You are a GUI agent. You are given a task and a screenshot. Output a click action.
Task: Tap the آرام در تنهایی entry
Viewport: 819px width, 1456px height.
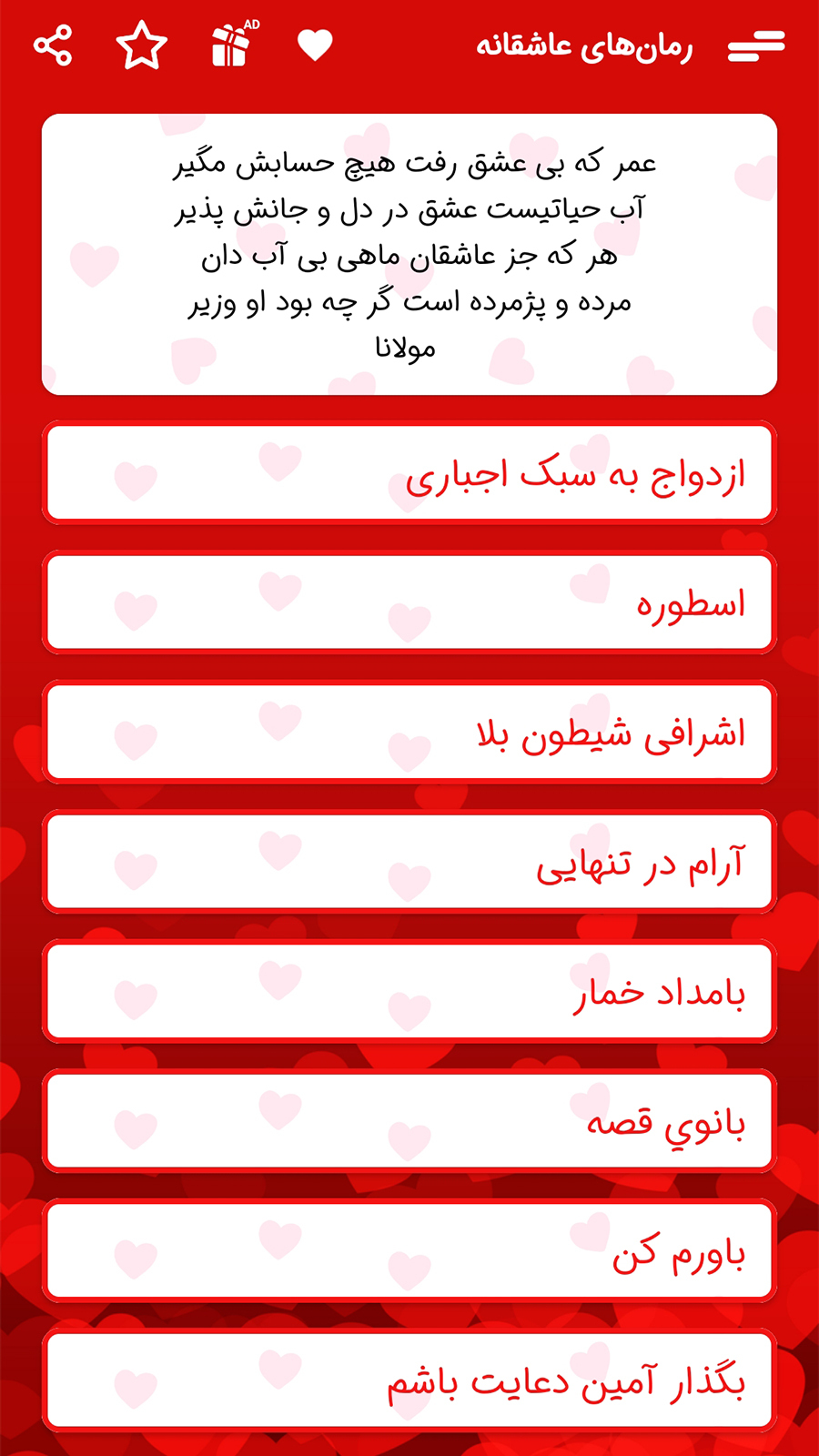408,862
